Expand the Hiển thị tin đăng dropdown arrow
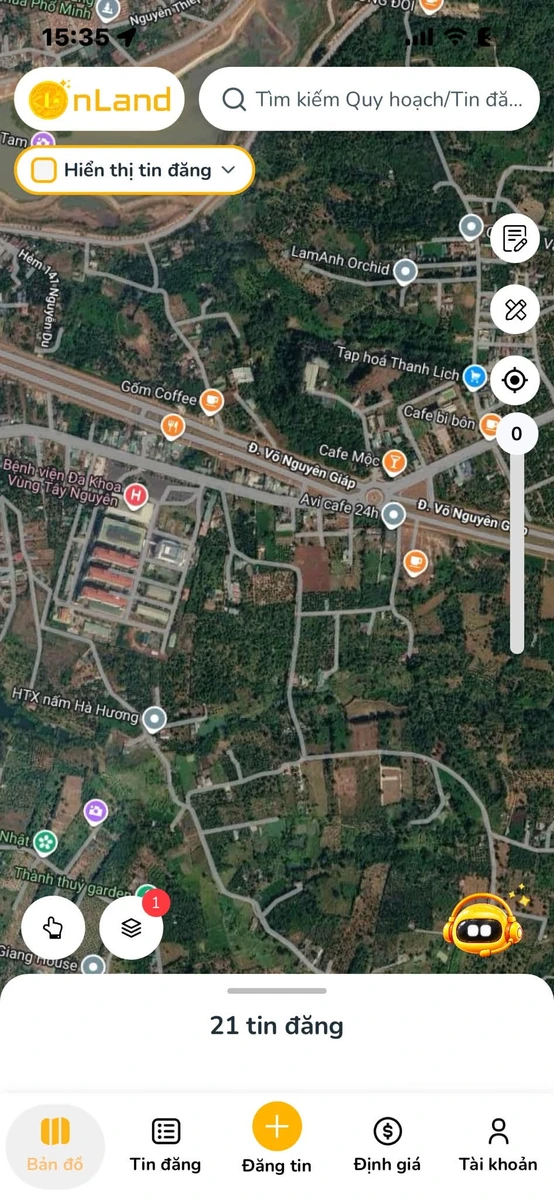 228,171
